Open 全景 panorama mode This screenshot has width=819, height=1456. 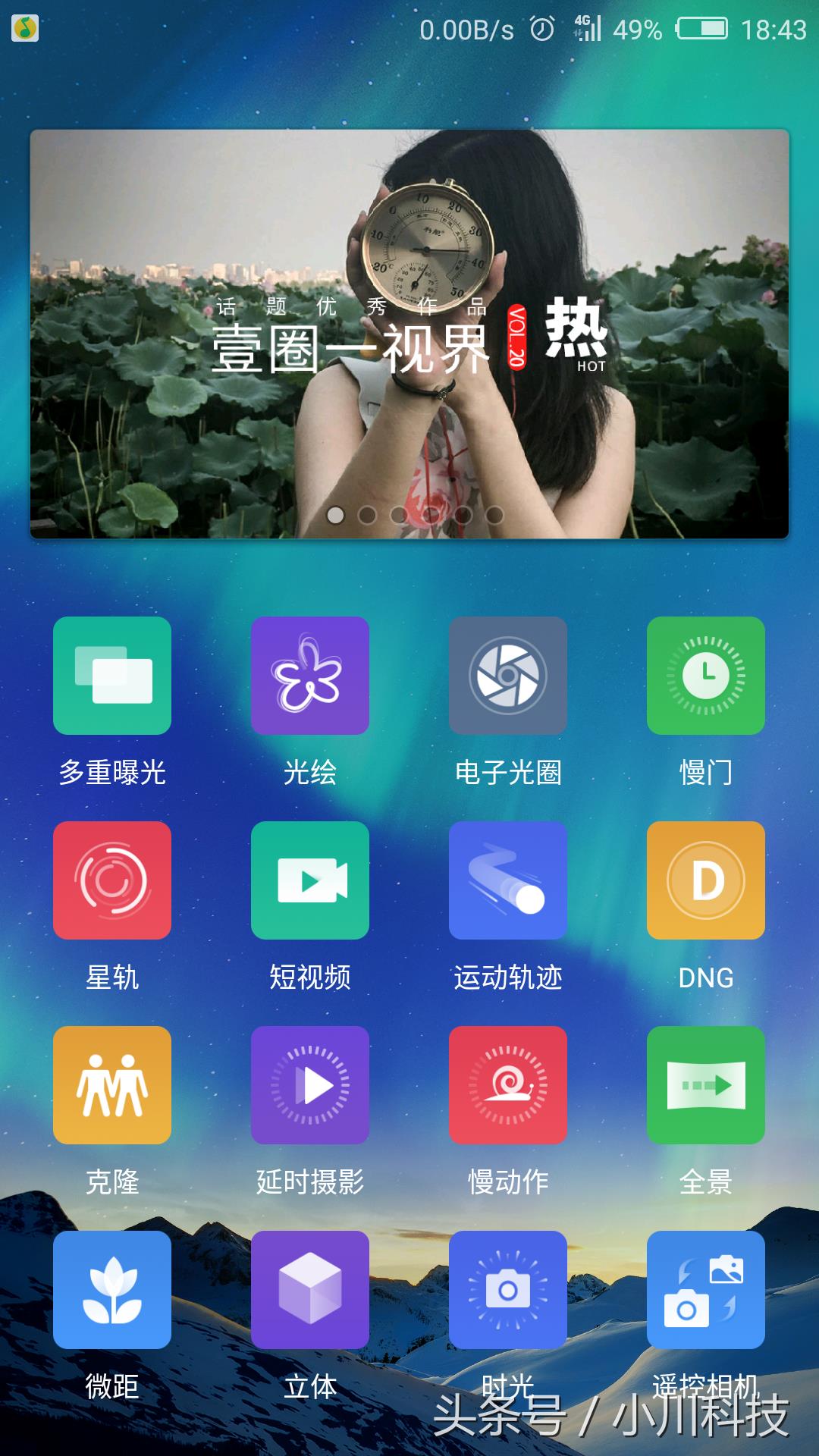click(x=706, y=1085)
